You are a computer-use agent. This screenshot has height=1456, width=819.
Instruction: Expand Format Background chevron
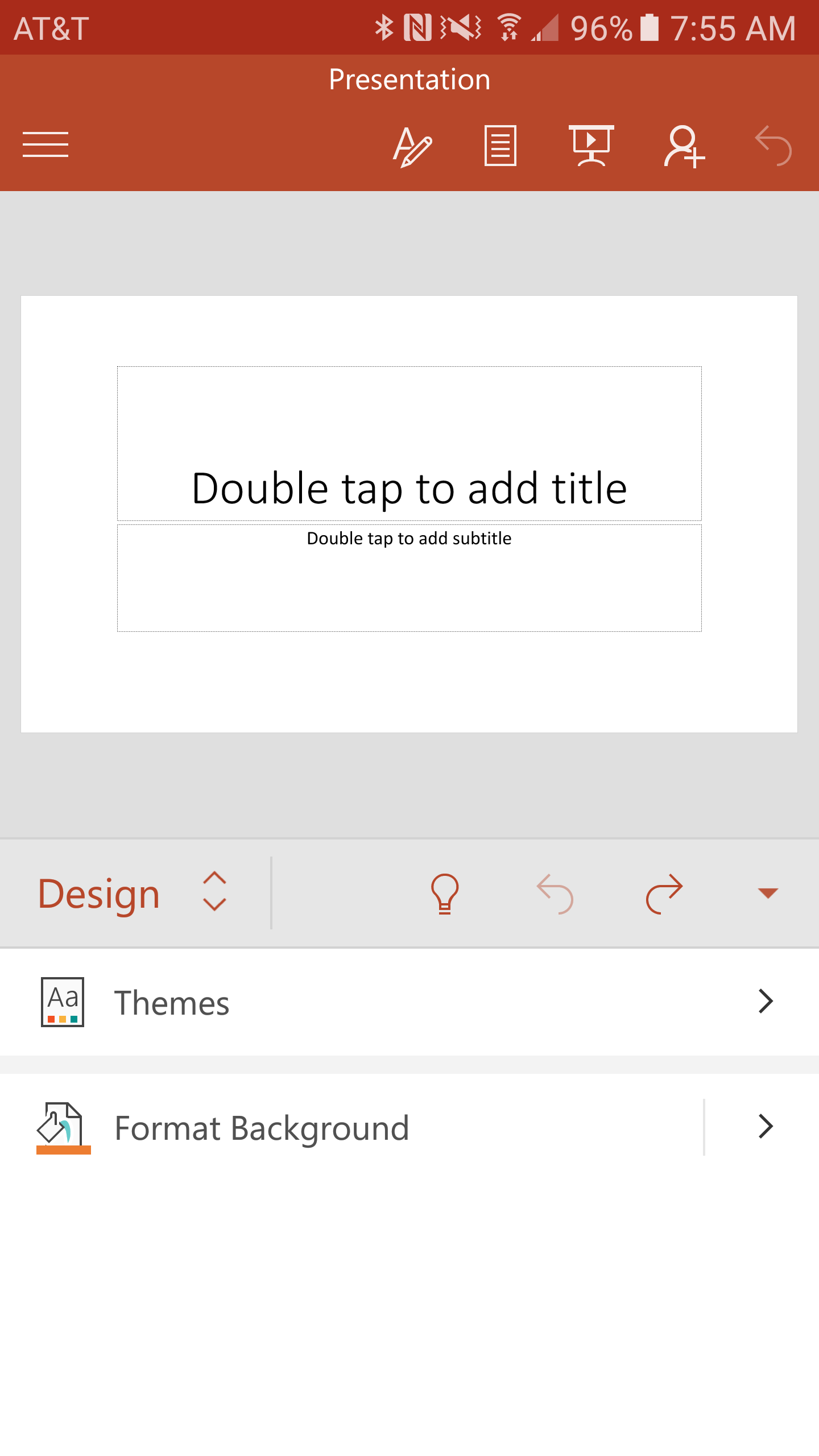(766, 1127)
